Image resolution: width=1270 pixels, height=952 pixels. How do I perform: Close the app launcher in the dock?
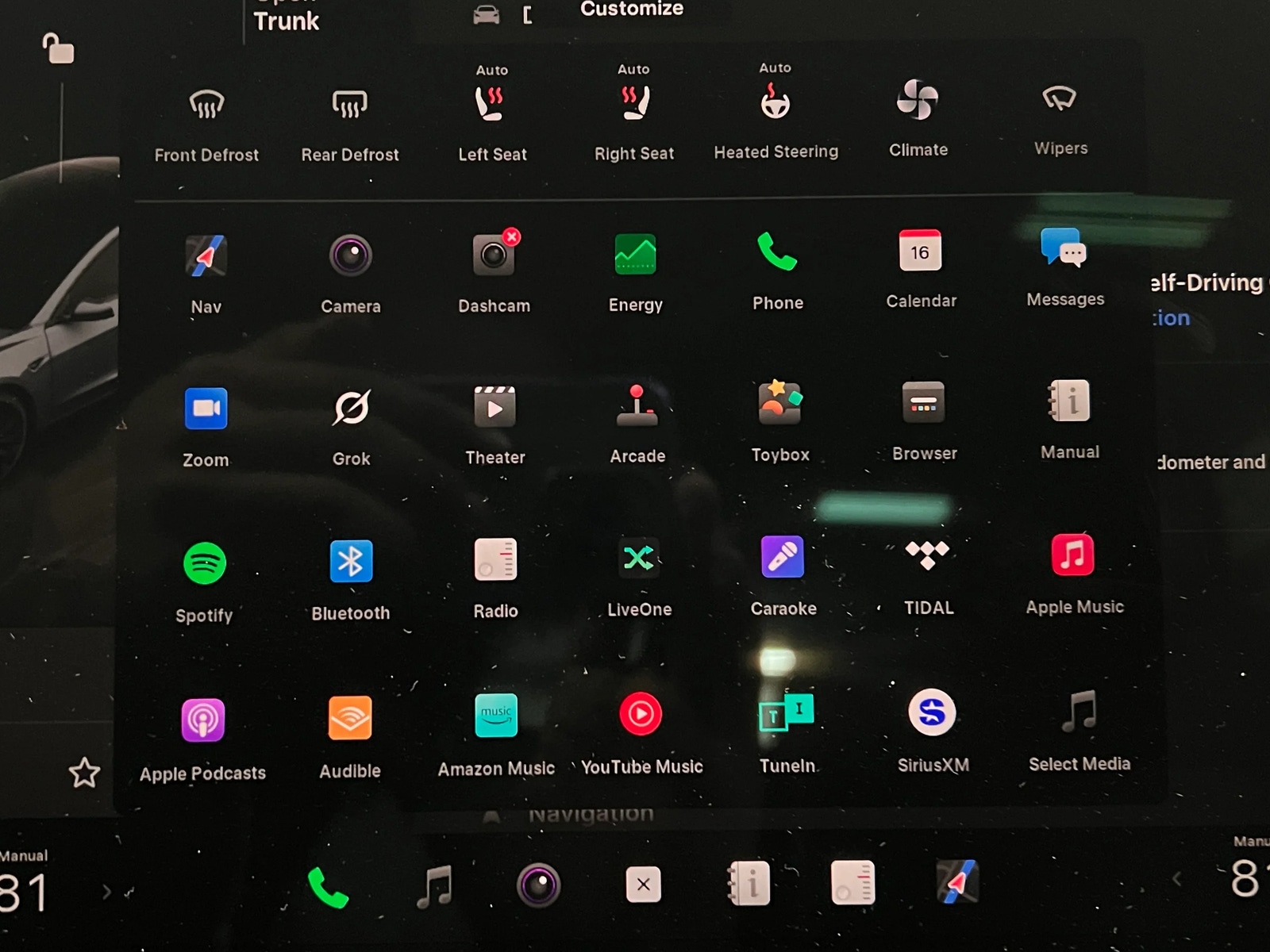(x=643, y=884)
